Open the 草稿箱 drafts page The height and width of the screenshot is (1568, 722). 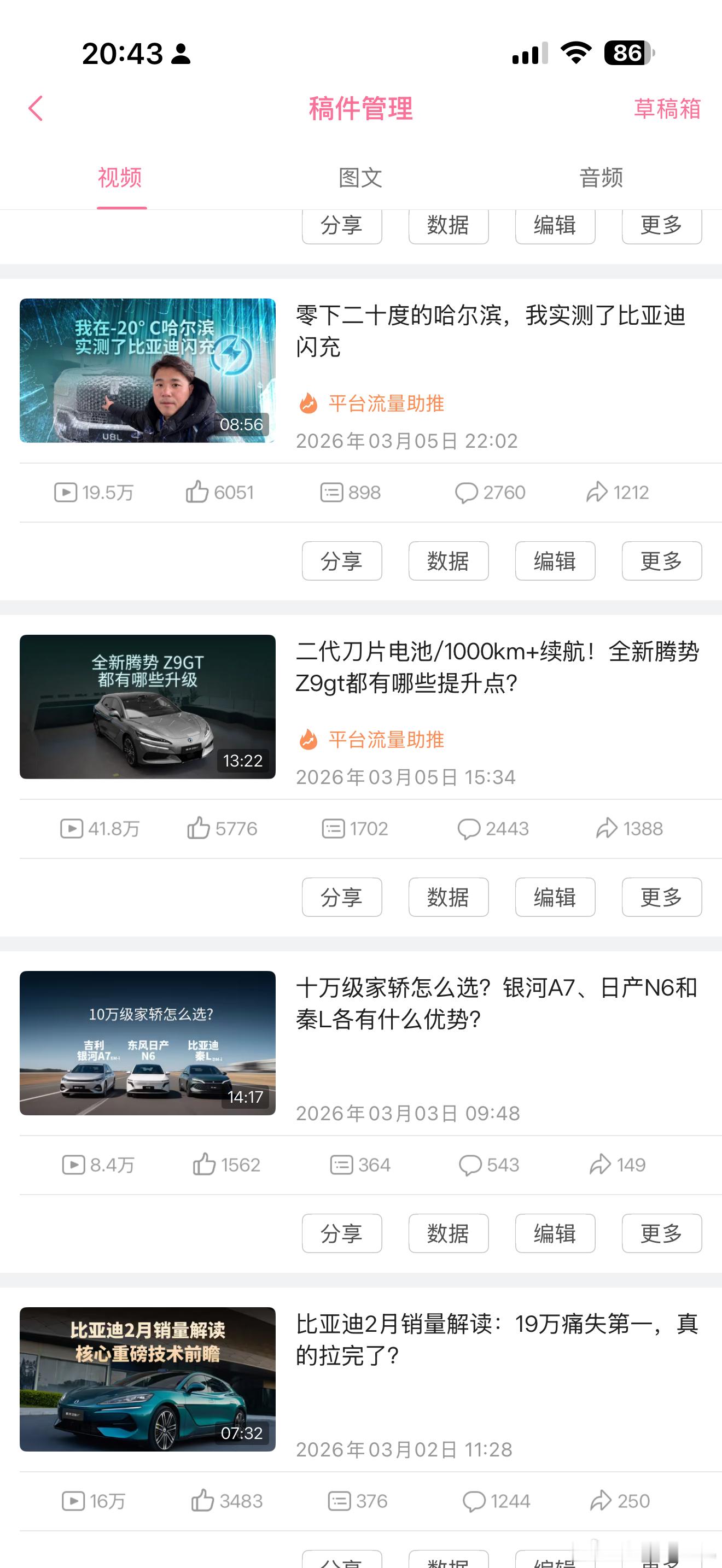click(x=666, y=108)
